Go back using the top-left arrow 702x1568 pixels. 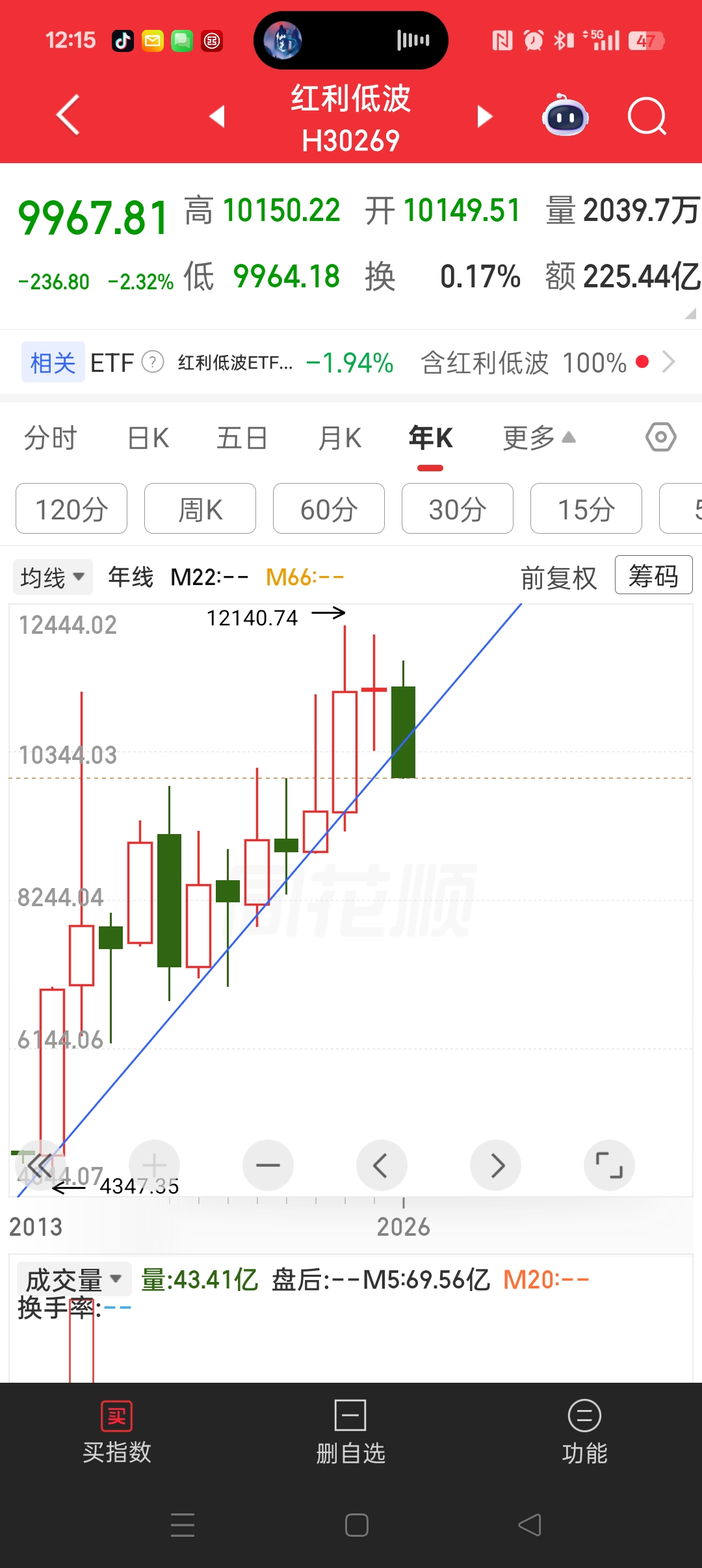coord(68,115)
